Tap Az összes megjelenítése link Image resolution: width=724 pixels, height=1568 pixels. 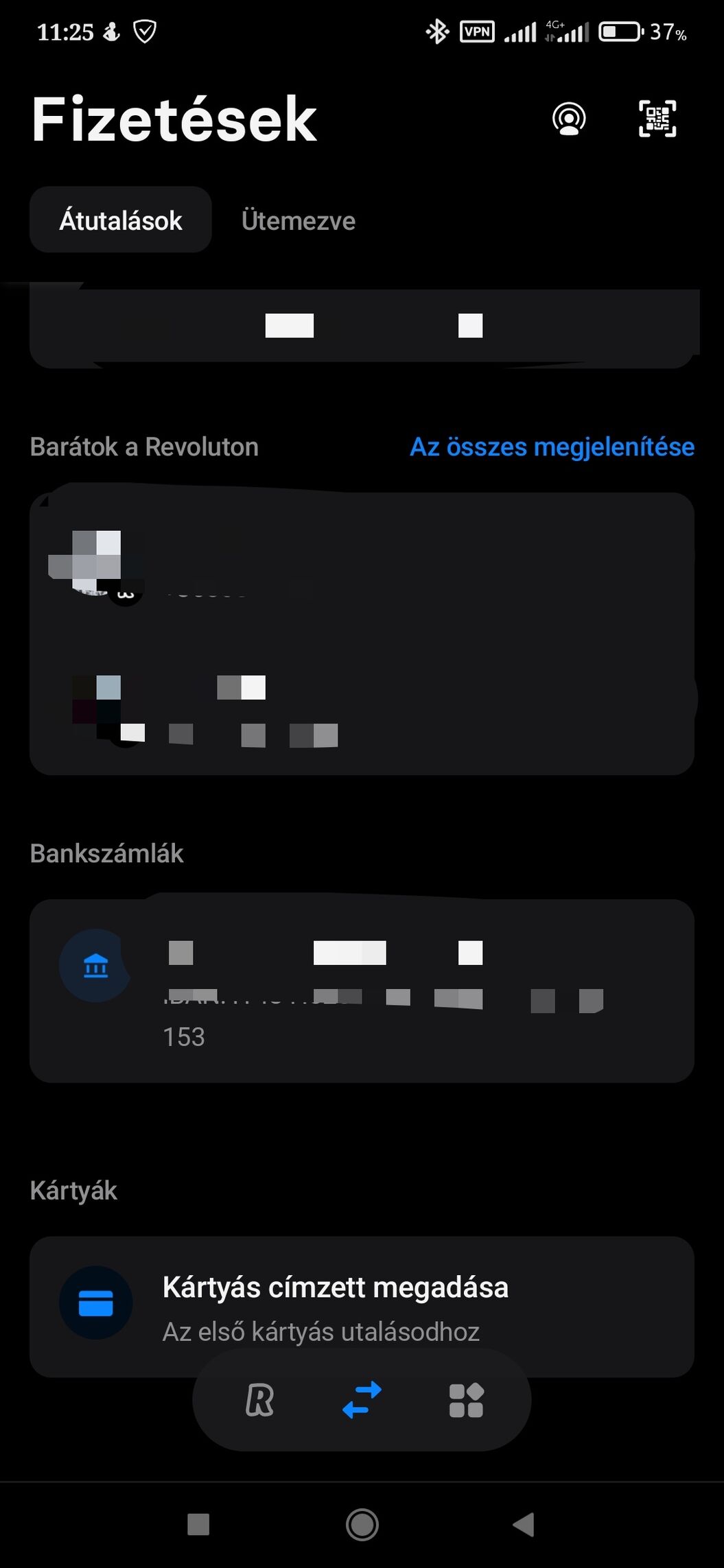coord(552,447)
